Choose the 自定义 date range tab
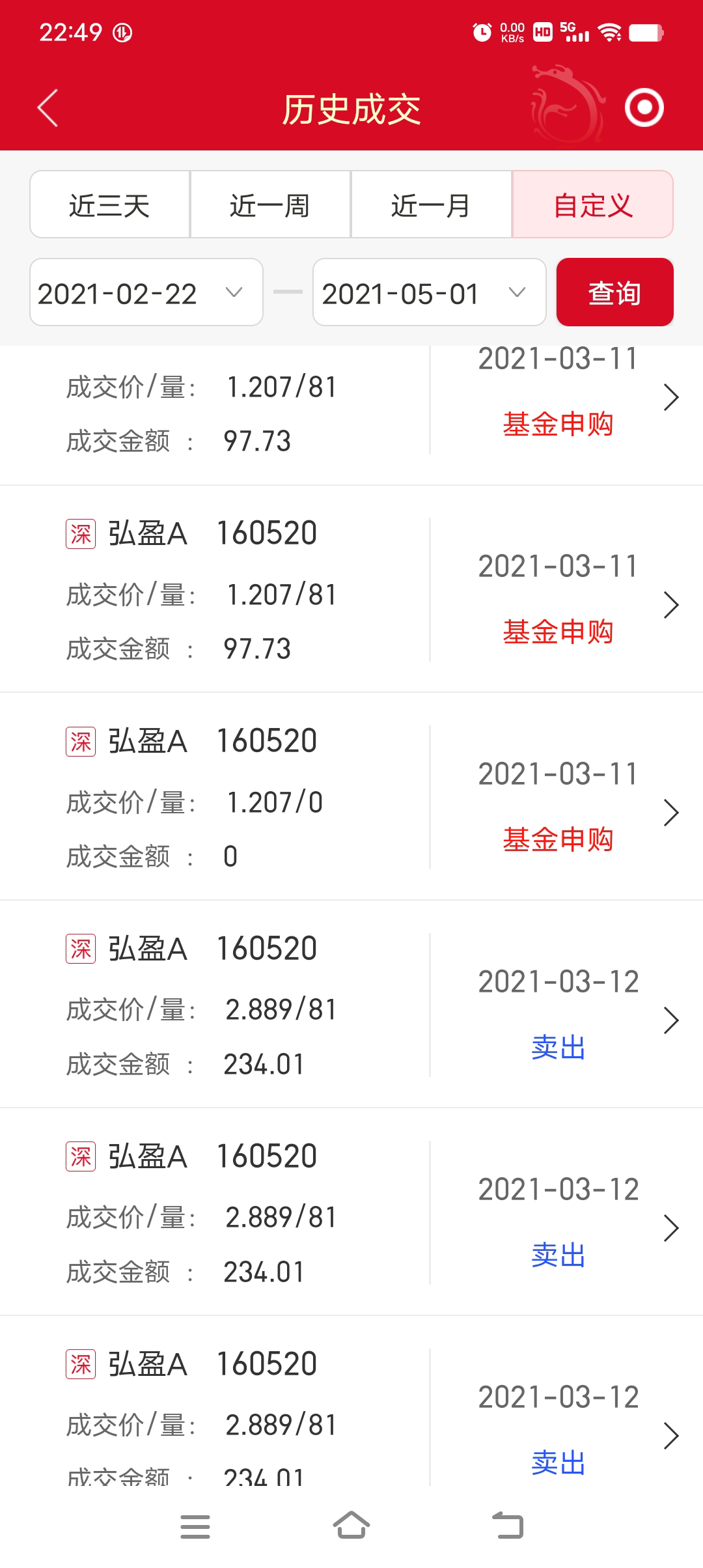The width and height of the screenshot is (703, 1568). point(592,205)
